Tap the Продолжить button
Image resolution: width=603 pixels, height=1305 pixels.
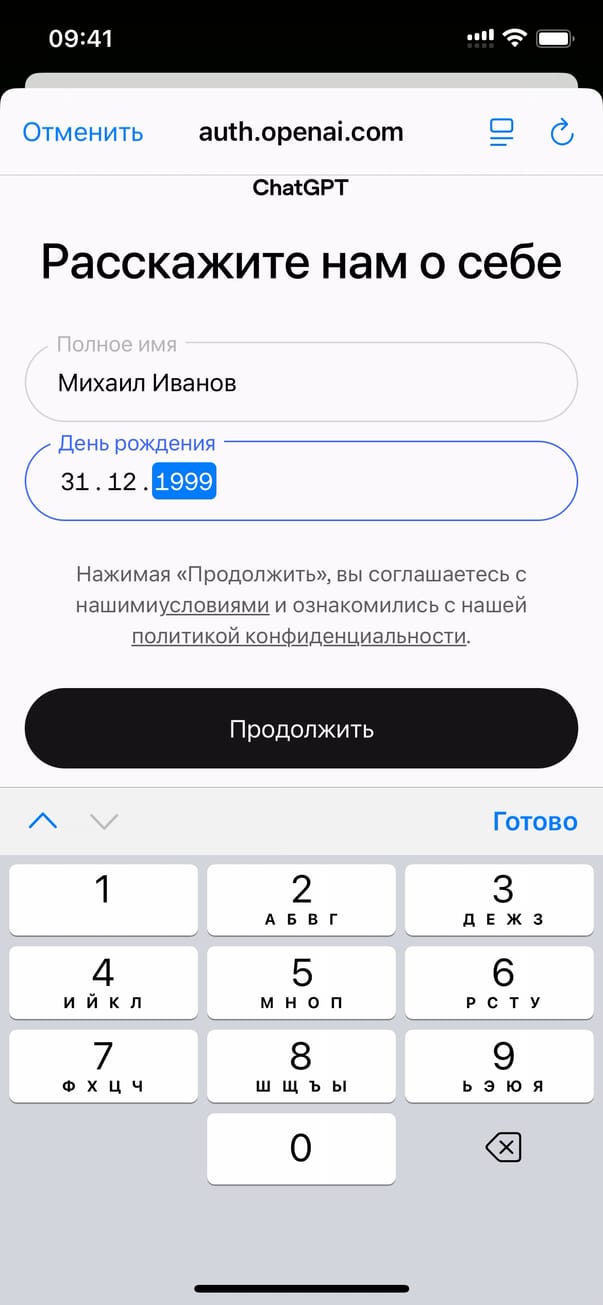(x=301, y=728)
